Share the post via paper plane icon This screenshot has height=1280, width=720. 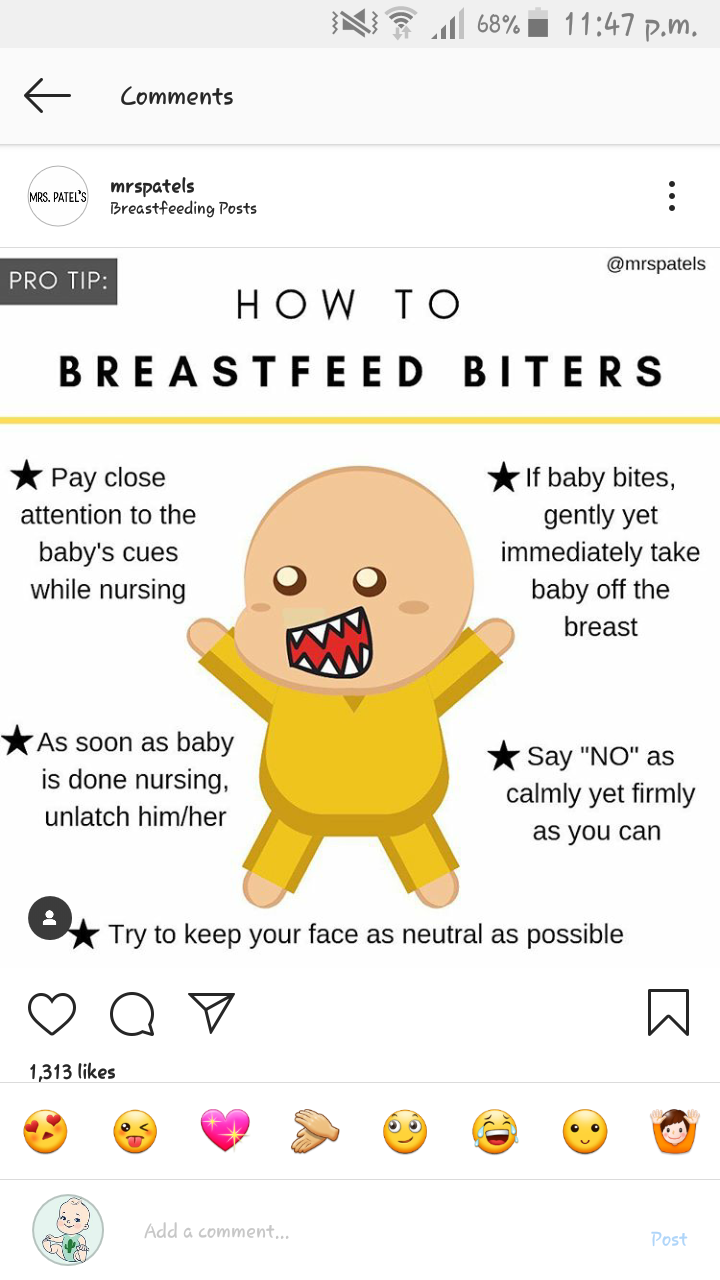coord(211,1012)
